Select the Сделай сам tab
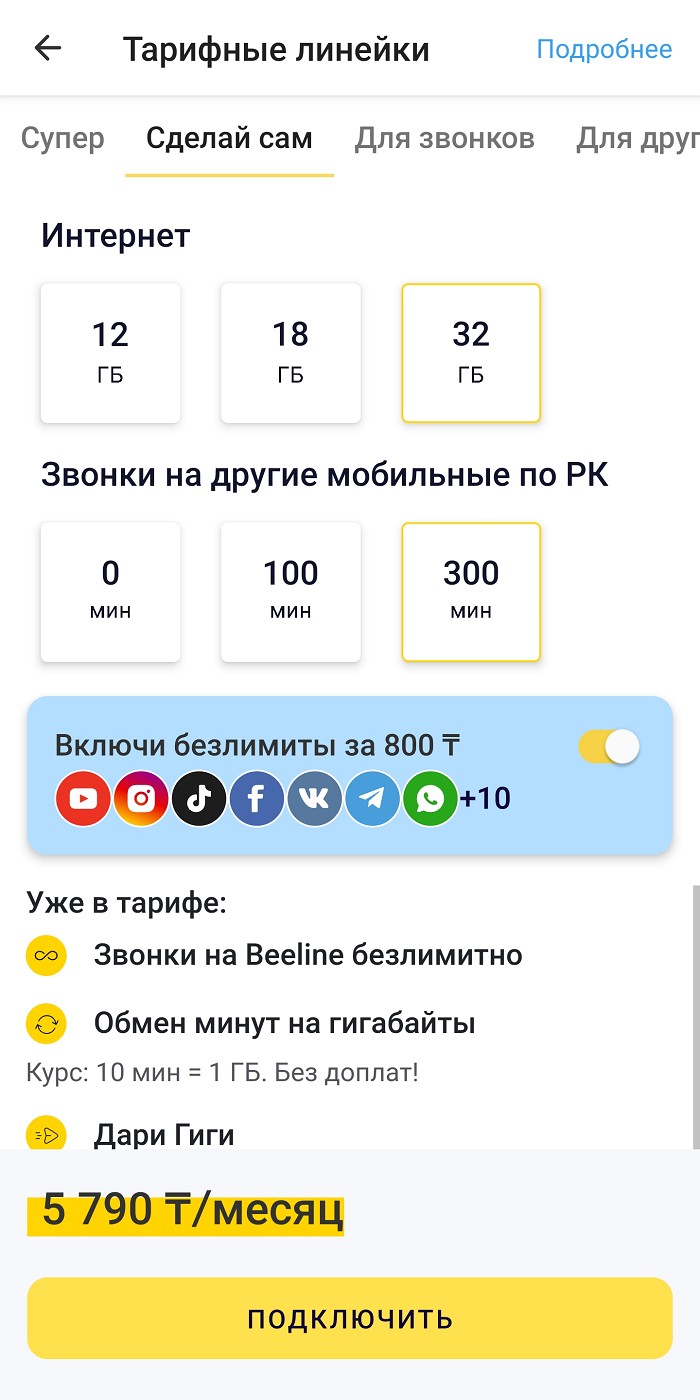The height and width of the screenshot is (1400, 700). (229, 138)
